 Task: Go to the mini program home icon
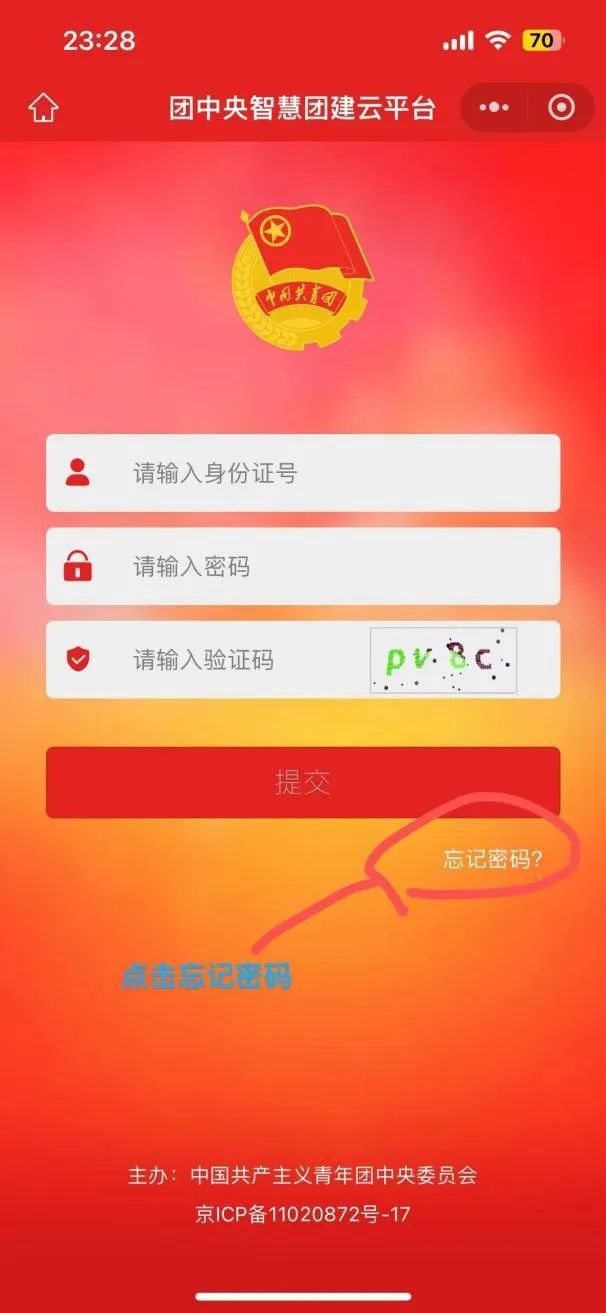pos(43,108)
